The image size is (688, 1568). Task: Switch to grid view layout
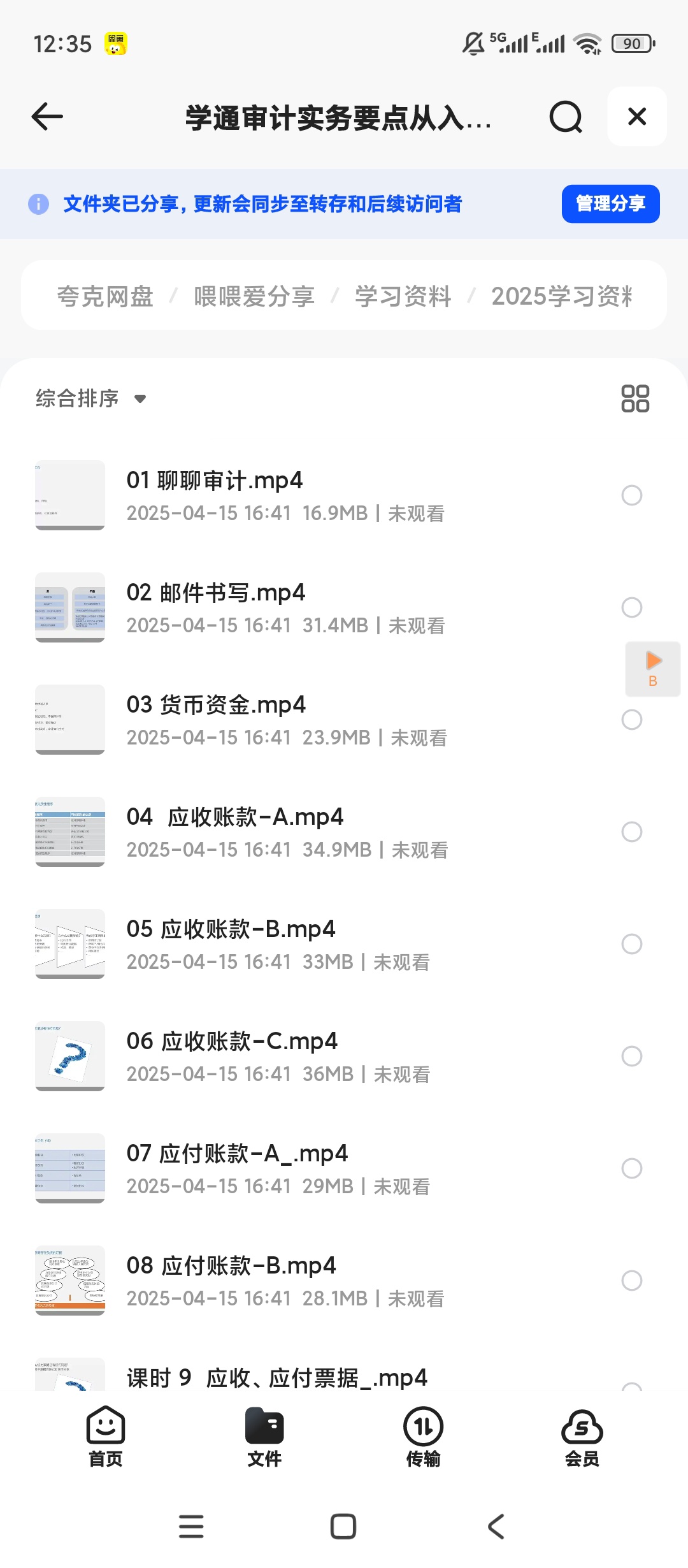pyautogui.click(x=635, y=398)
